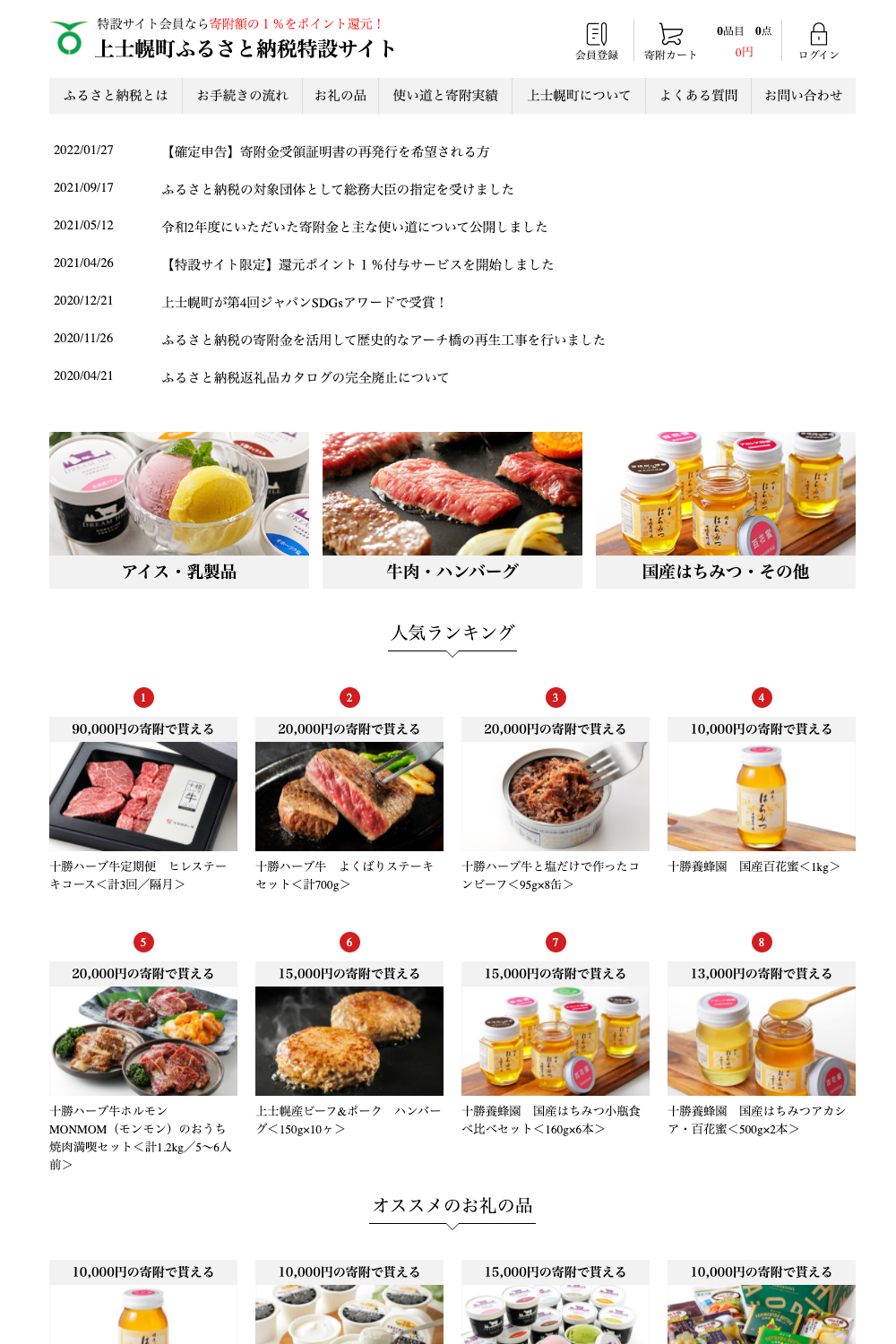Screen dimensions: 896x1344
Task: Tap the ログイン lock icon
Action: [x=818, y=36]
